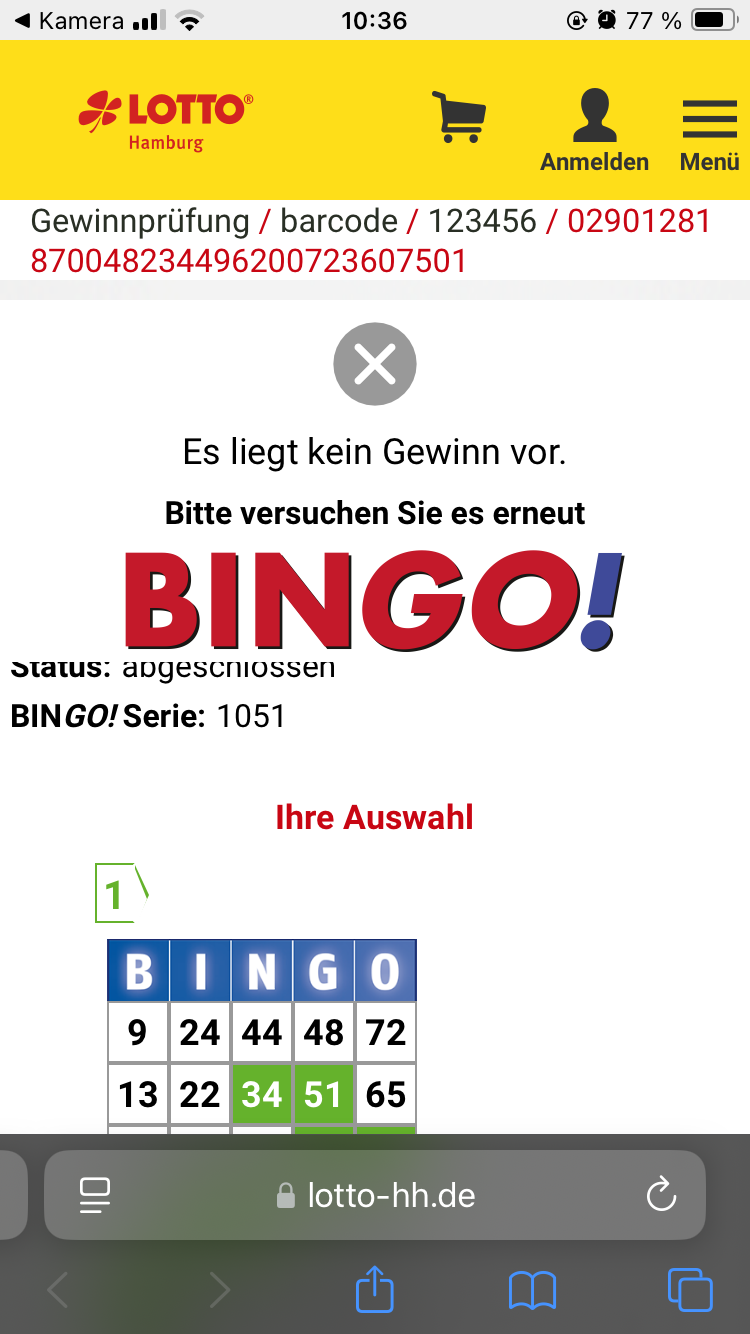Open the shopping cart

point(459,117)
